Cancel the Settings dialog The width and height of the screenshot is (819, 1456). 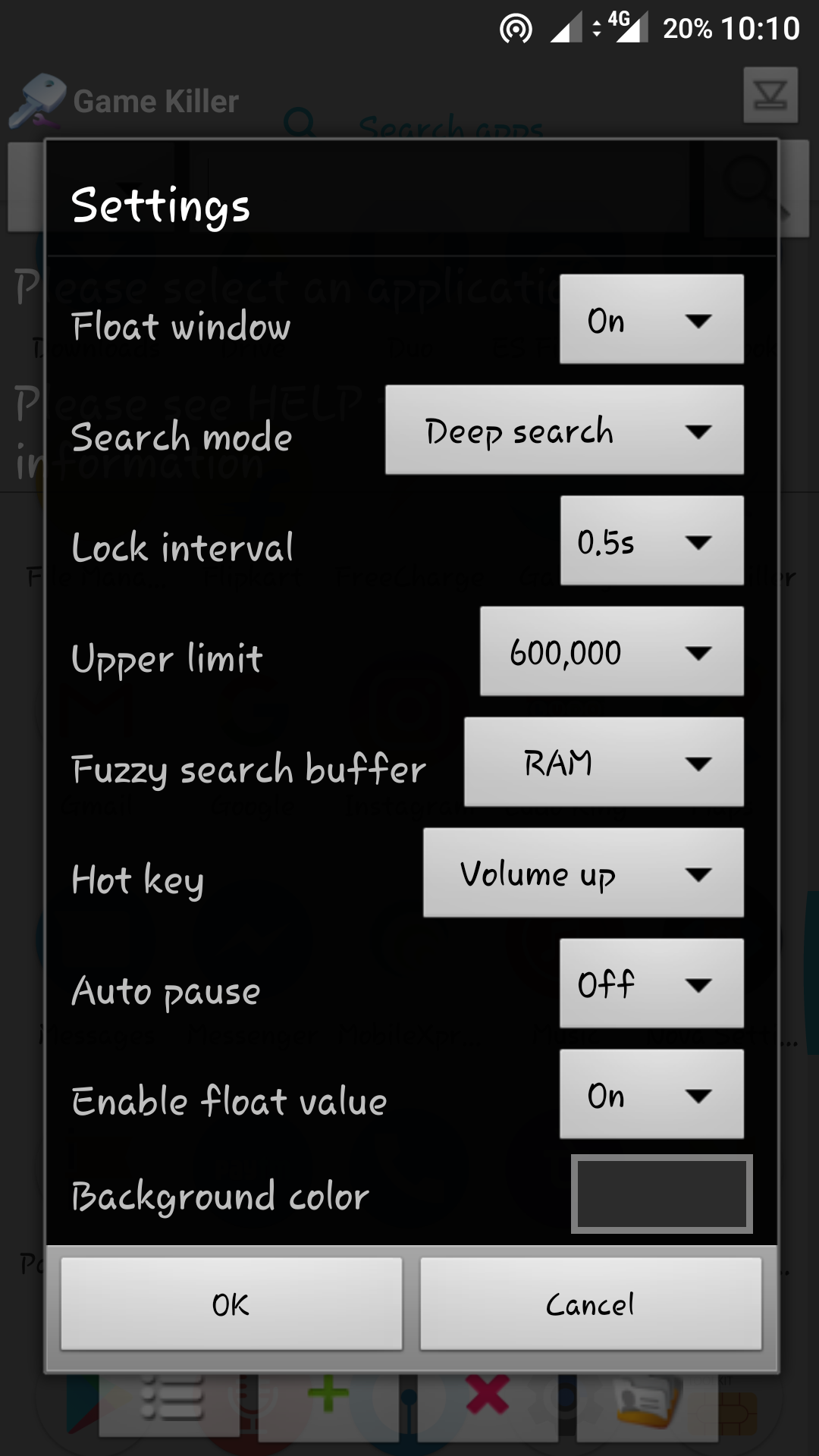591,1304
